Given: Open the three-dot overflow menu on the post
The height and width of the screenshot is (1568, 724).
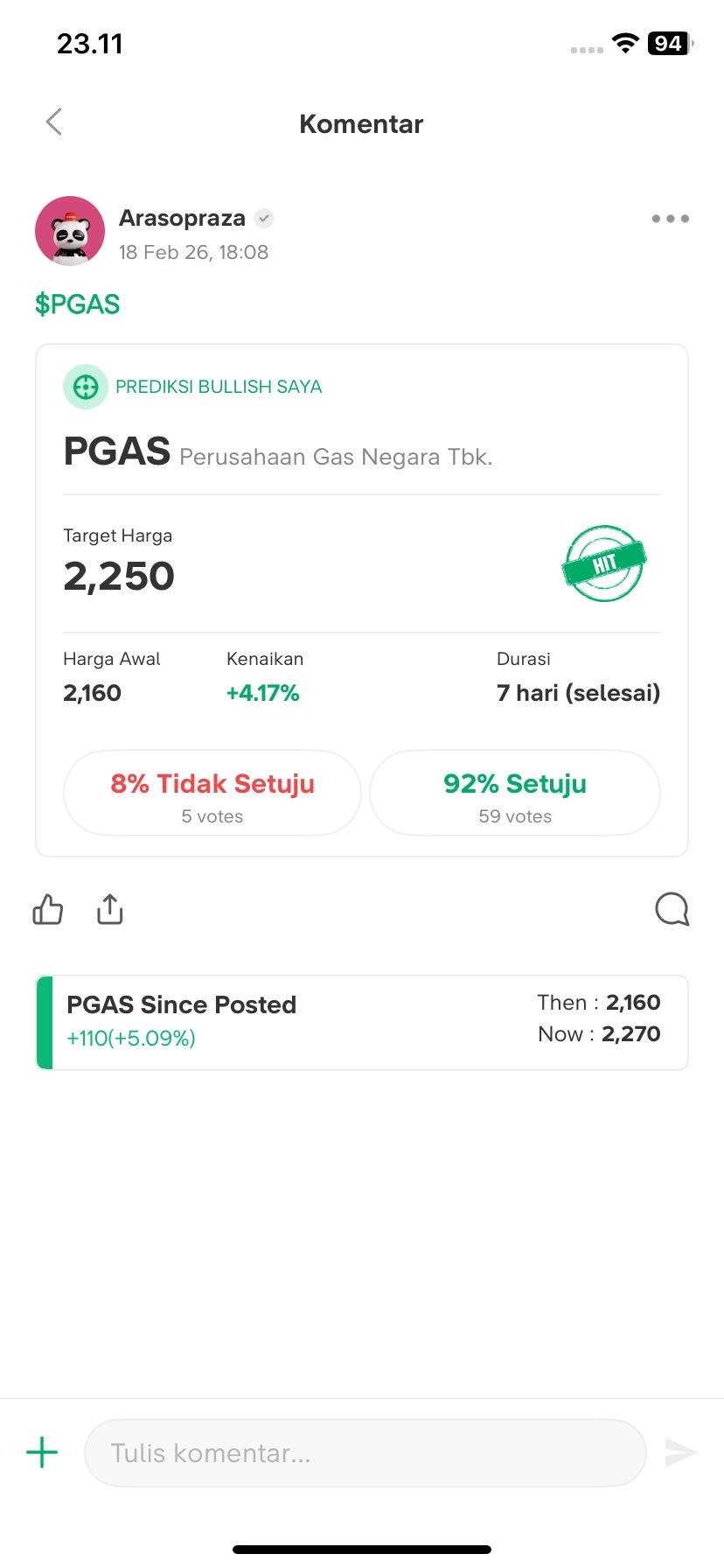Looking at the screenshot, I should click(x=670, y=219).
